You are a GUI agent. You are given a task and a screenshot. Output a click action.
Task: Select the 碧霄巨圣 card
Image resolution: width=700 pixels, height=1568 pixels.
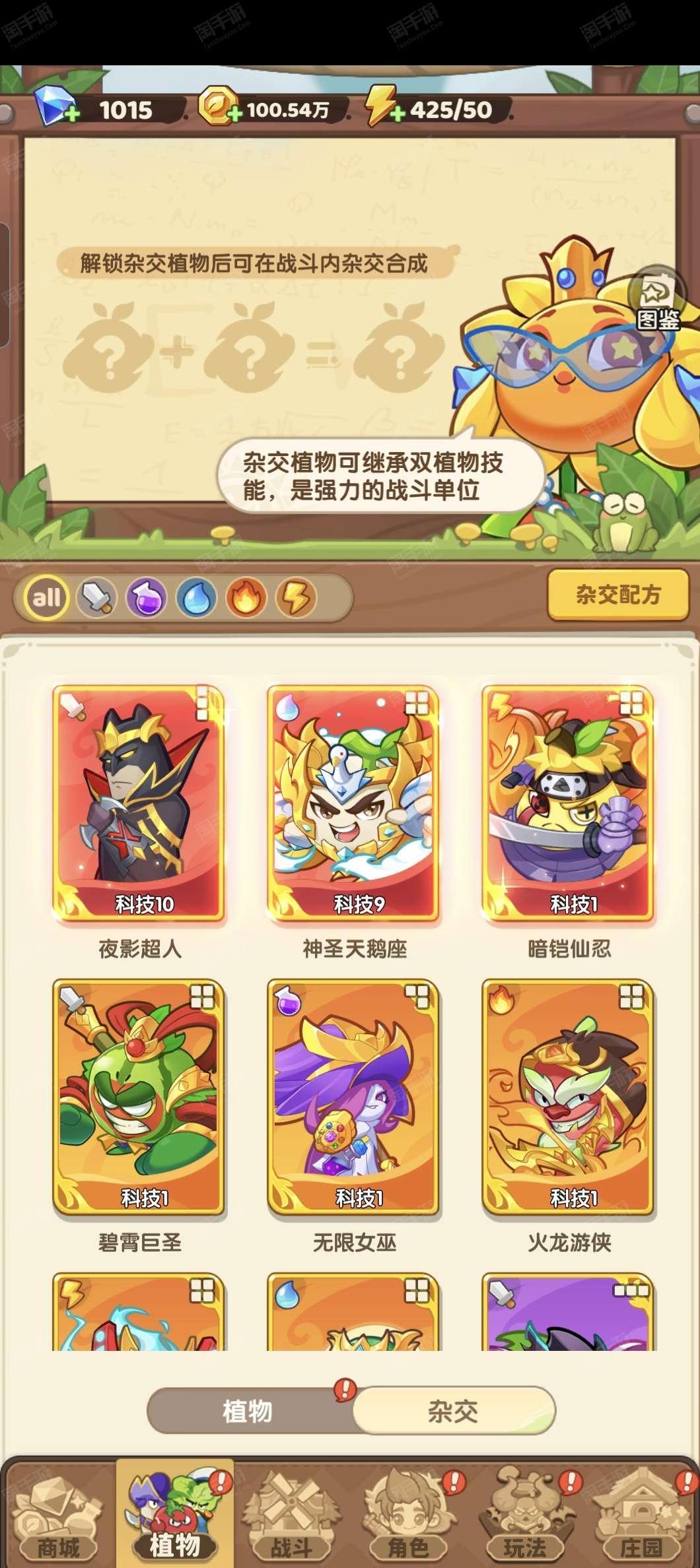[x=139, y=1097]
